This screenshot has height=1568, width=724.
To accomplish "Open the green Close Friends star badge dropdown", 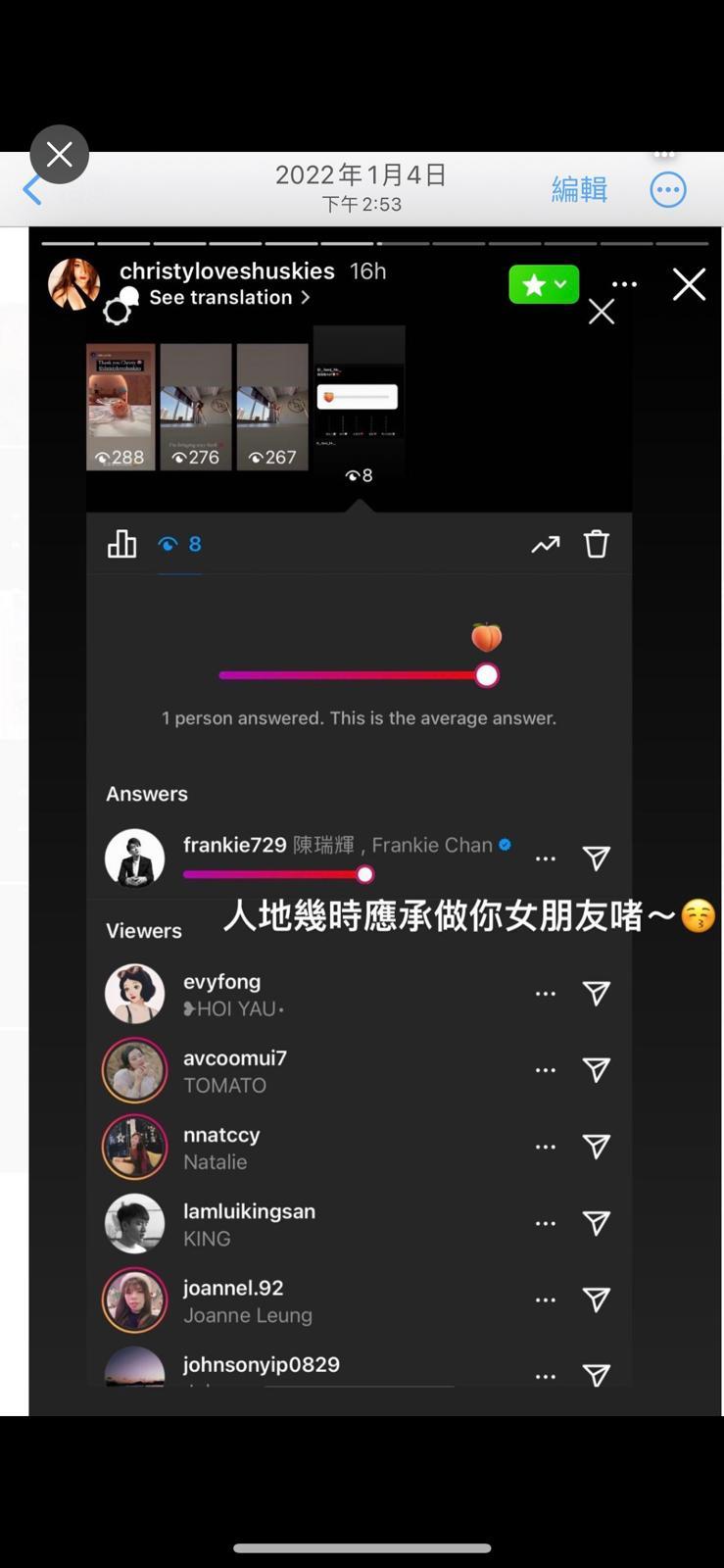I will (x=544, y=284).
